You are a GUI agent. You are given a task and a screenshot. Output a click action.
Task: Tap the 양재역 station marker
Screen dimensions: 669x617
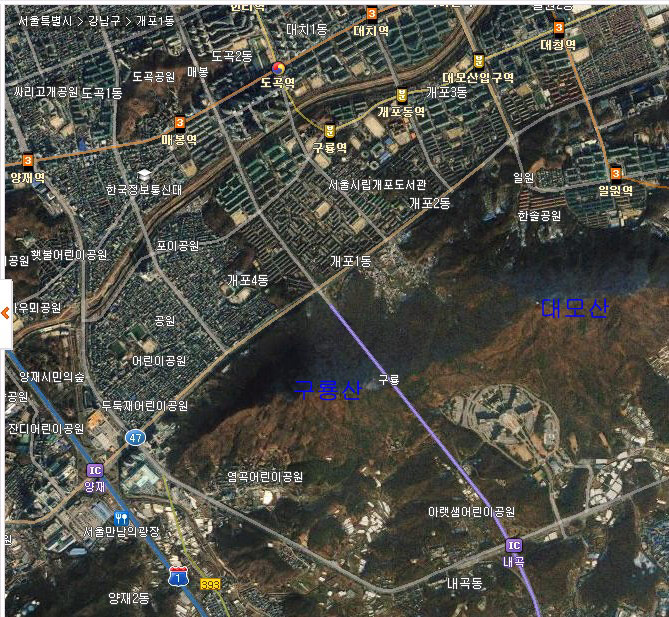pyautogui.click(x=27, y=160)
